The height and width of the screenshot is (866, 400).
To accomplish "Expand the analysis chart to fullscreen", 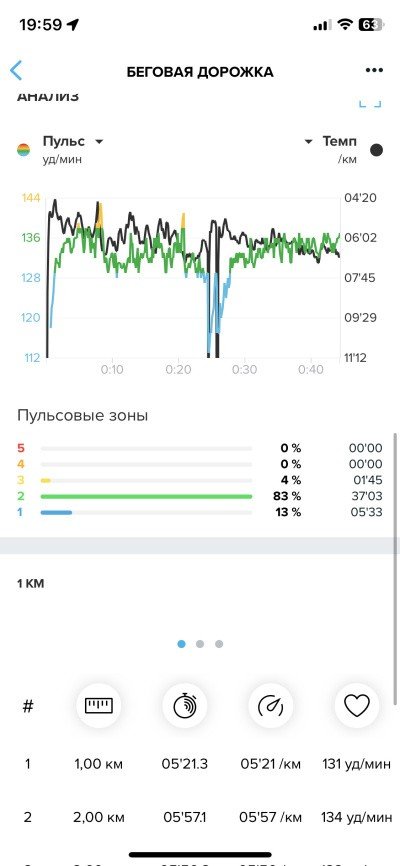I will click(x=370, y=103).
